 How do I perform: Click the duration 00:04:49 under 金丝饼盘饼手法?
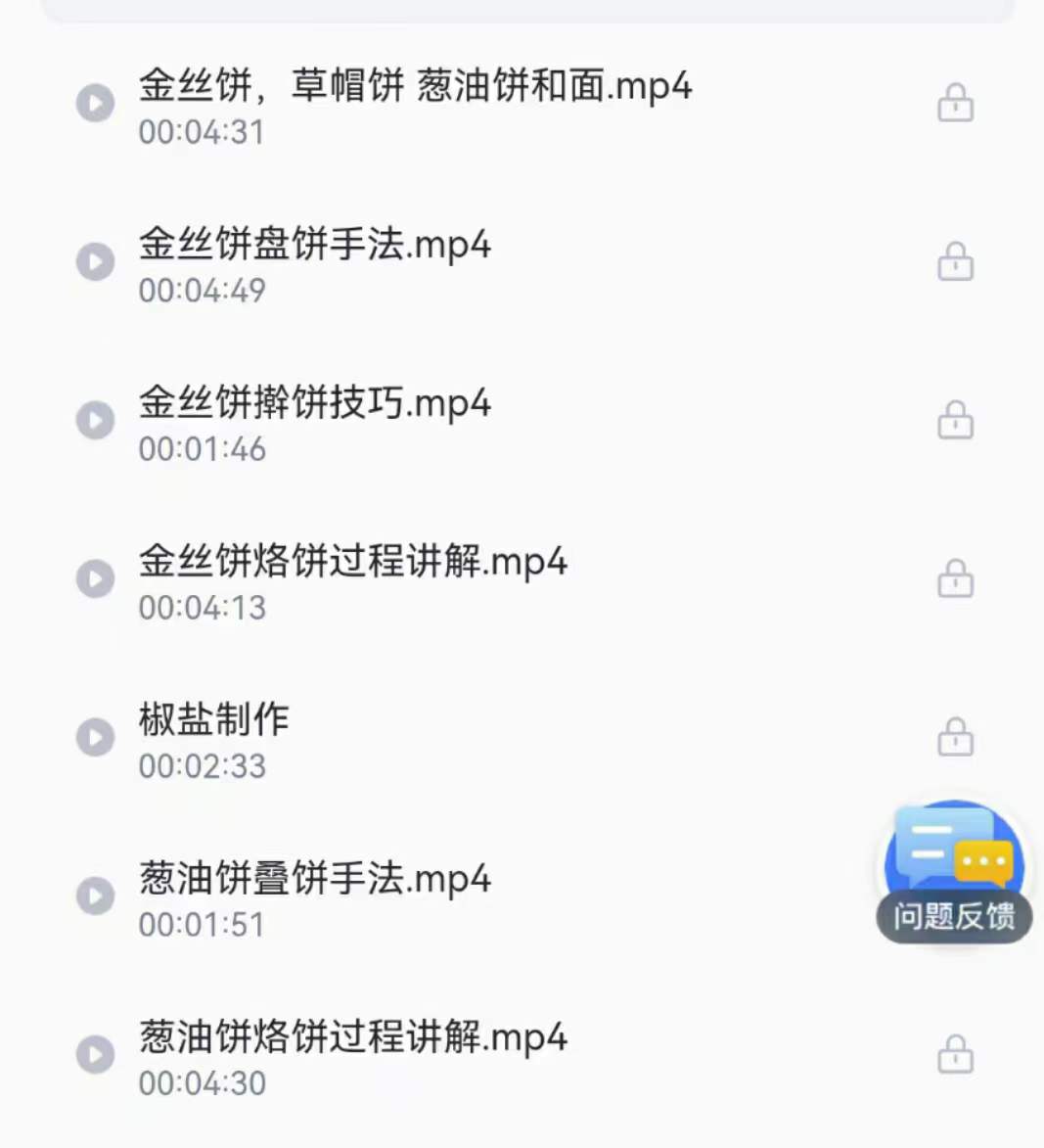202,290
